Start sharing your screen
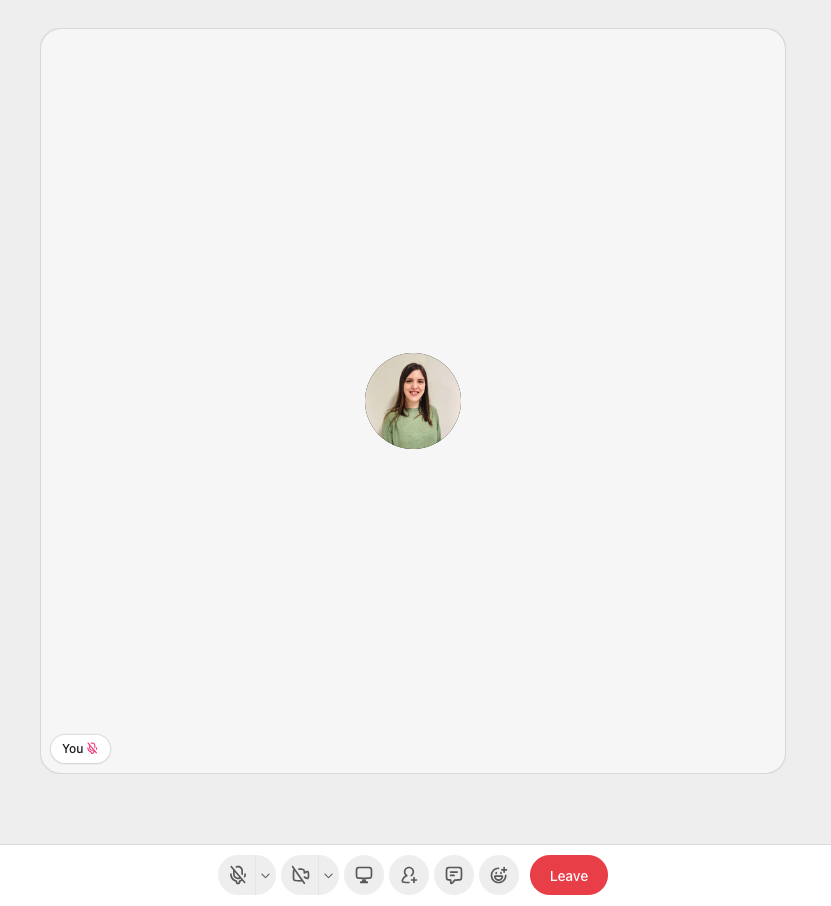The image size is (831, 906). (x=363, y=875)
